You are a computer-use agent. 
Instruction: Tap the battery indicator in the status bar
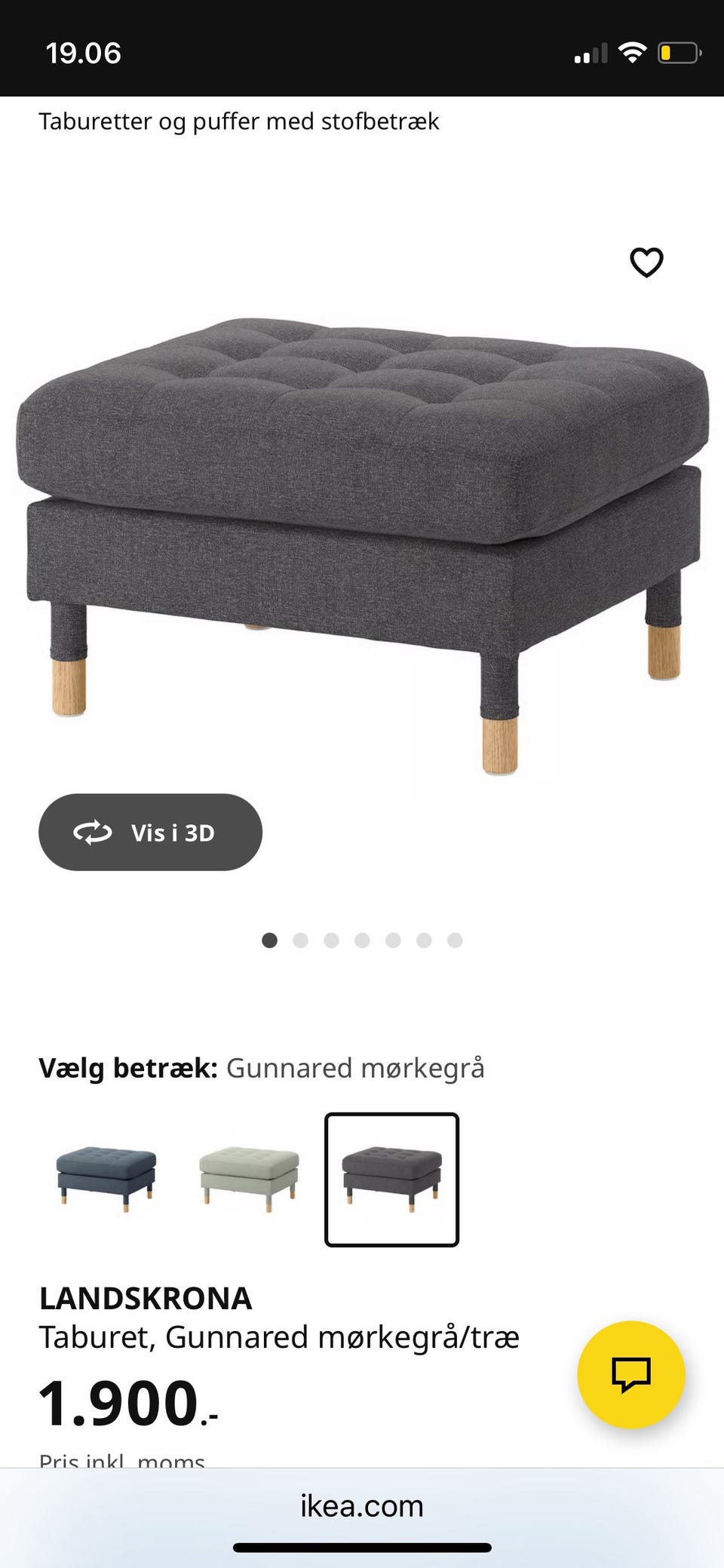tap(678, 51)
